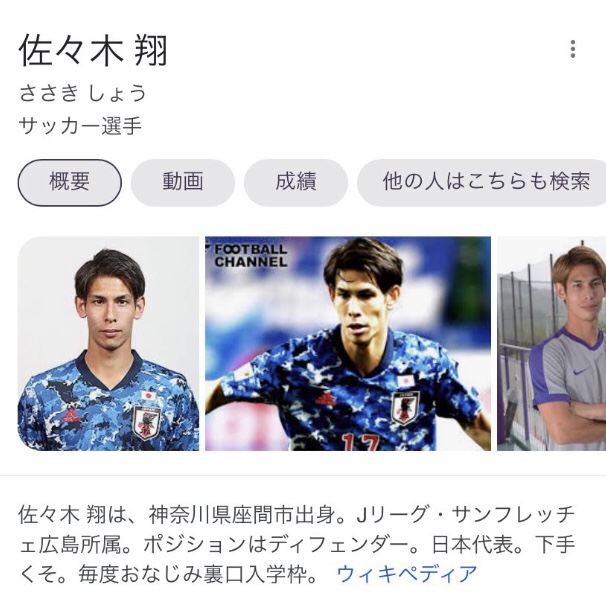
Task: Switch to the 動画 chip
Action: point(183,182)
